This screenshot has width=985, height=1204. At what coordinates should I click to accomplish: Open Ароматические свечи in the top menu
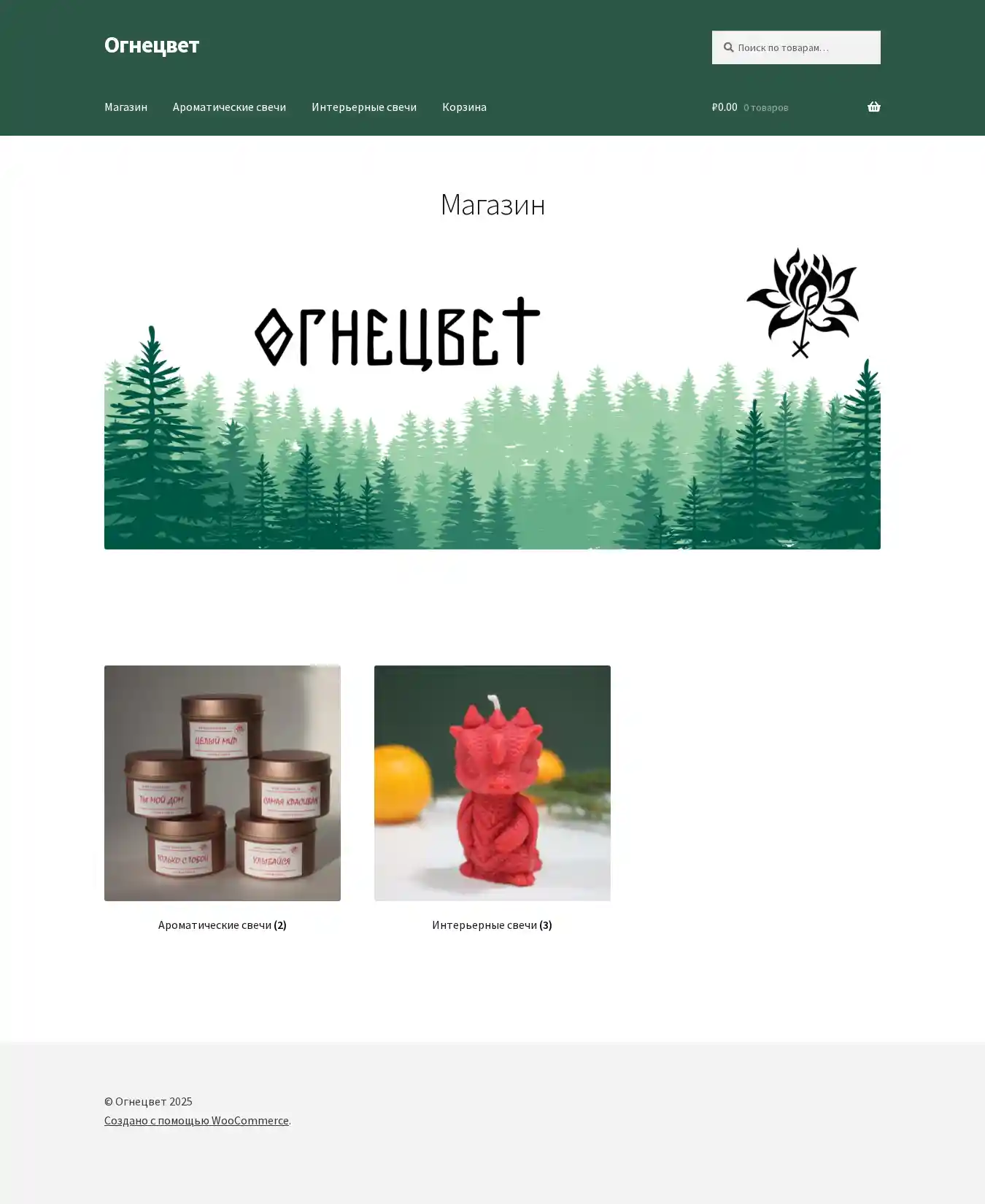229,107
